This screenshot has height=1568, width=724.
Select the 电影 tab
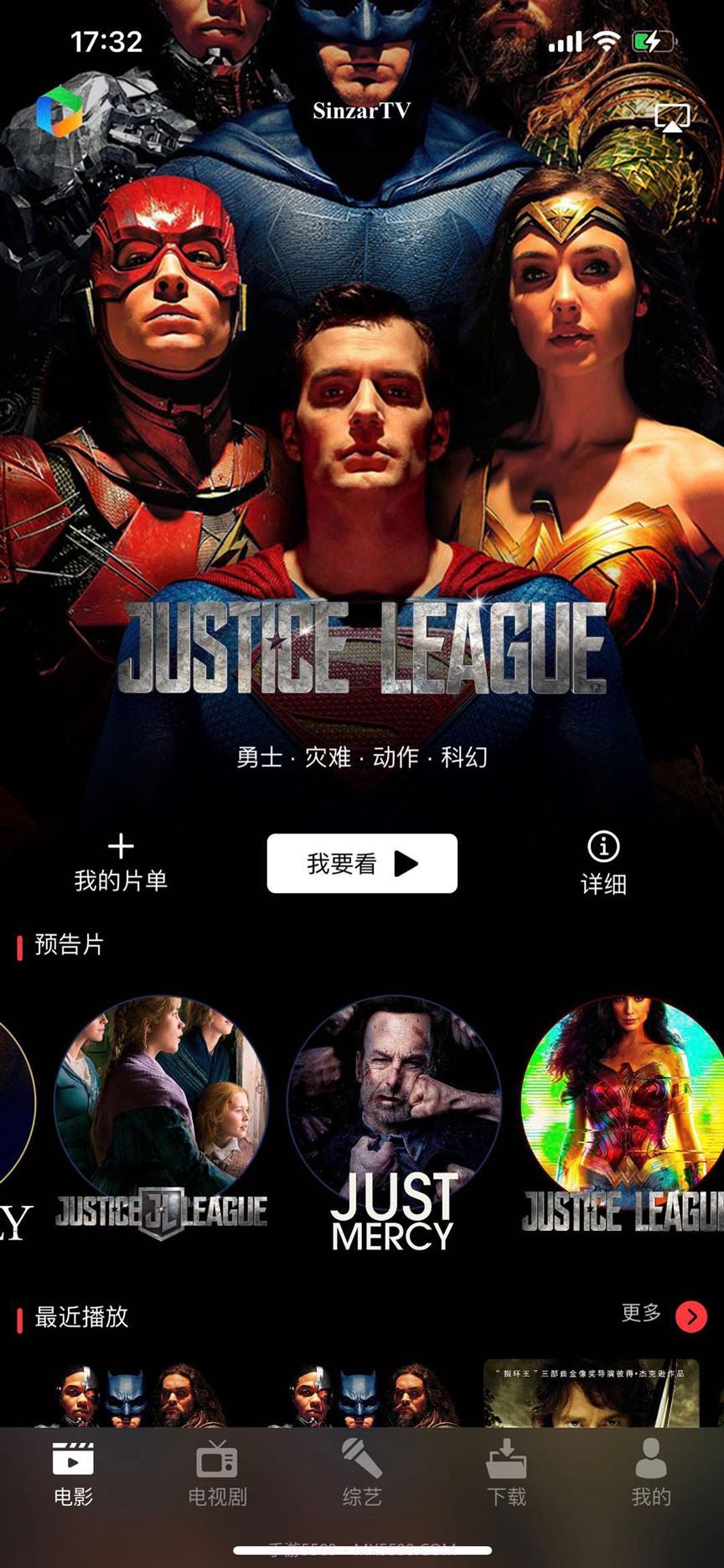coord(73,1474)
